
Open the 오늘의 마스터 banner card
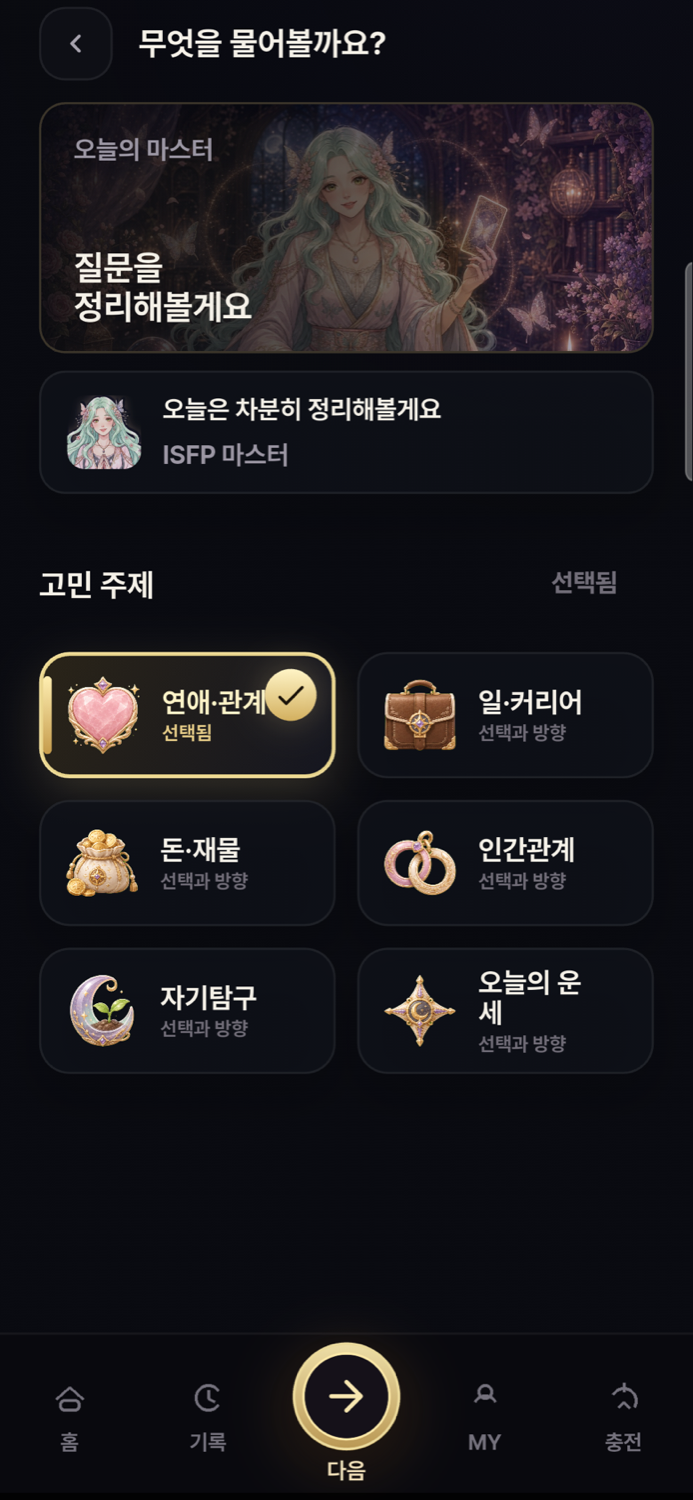(346, 228)
